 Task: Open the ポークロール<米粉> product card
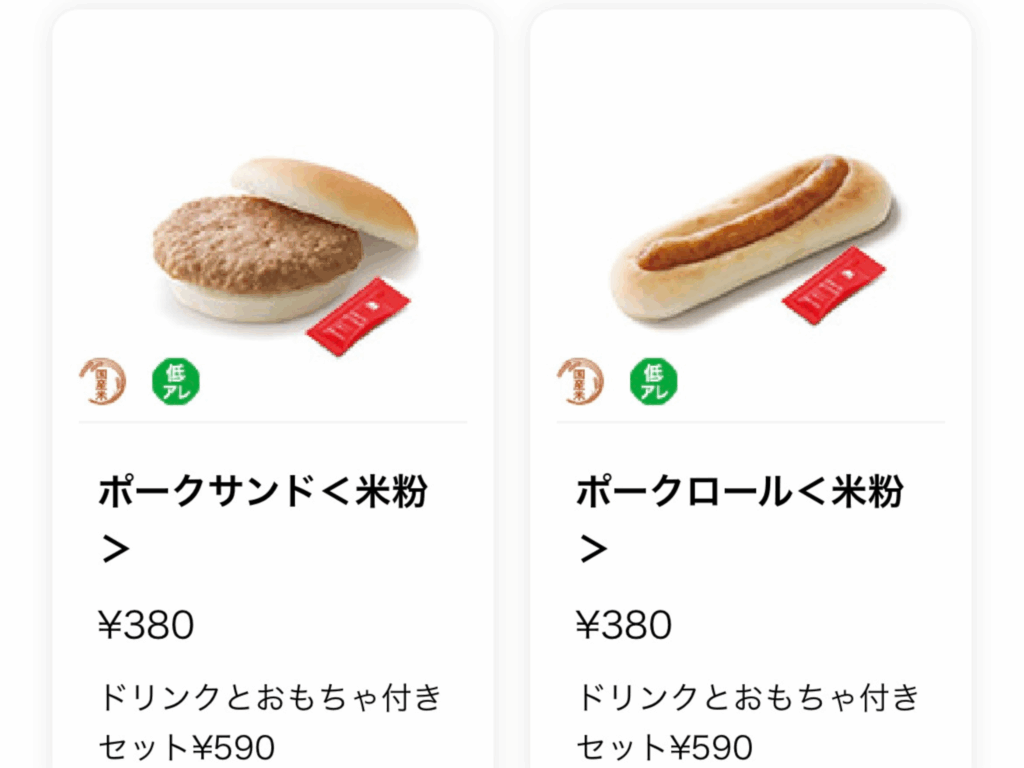[750, 400]
